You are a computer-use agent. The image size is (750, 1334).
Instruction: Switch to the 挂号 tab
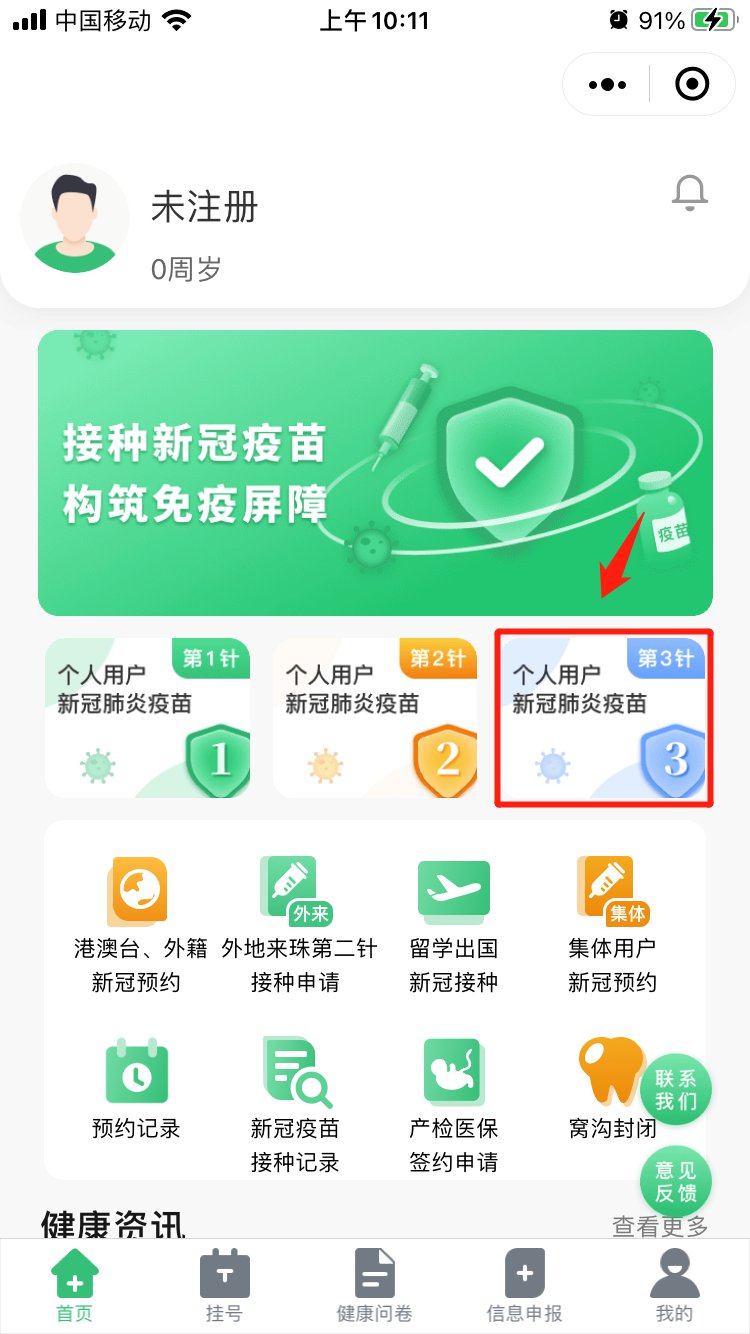(x=224, y=1286)
